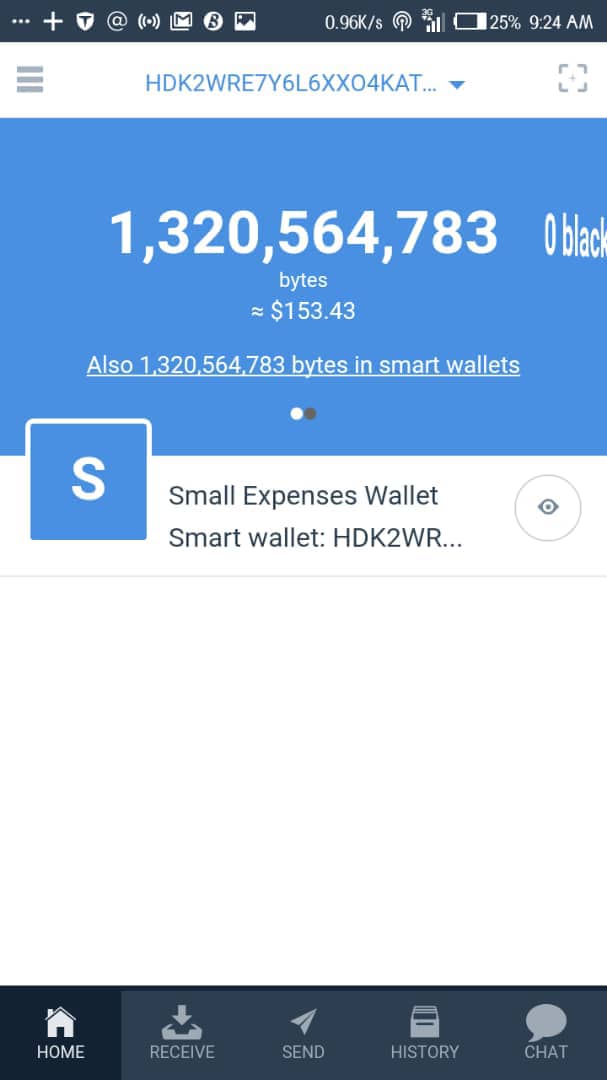The width and height of the screenshot is (607, 1080).
Task: Select the Home tab
Action: (60, 1034)
